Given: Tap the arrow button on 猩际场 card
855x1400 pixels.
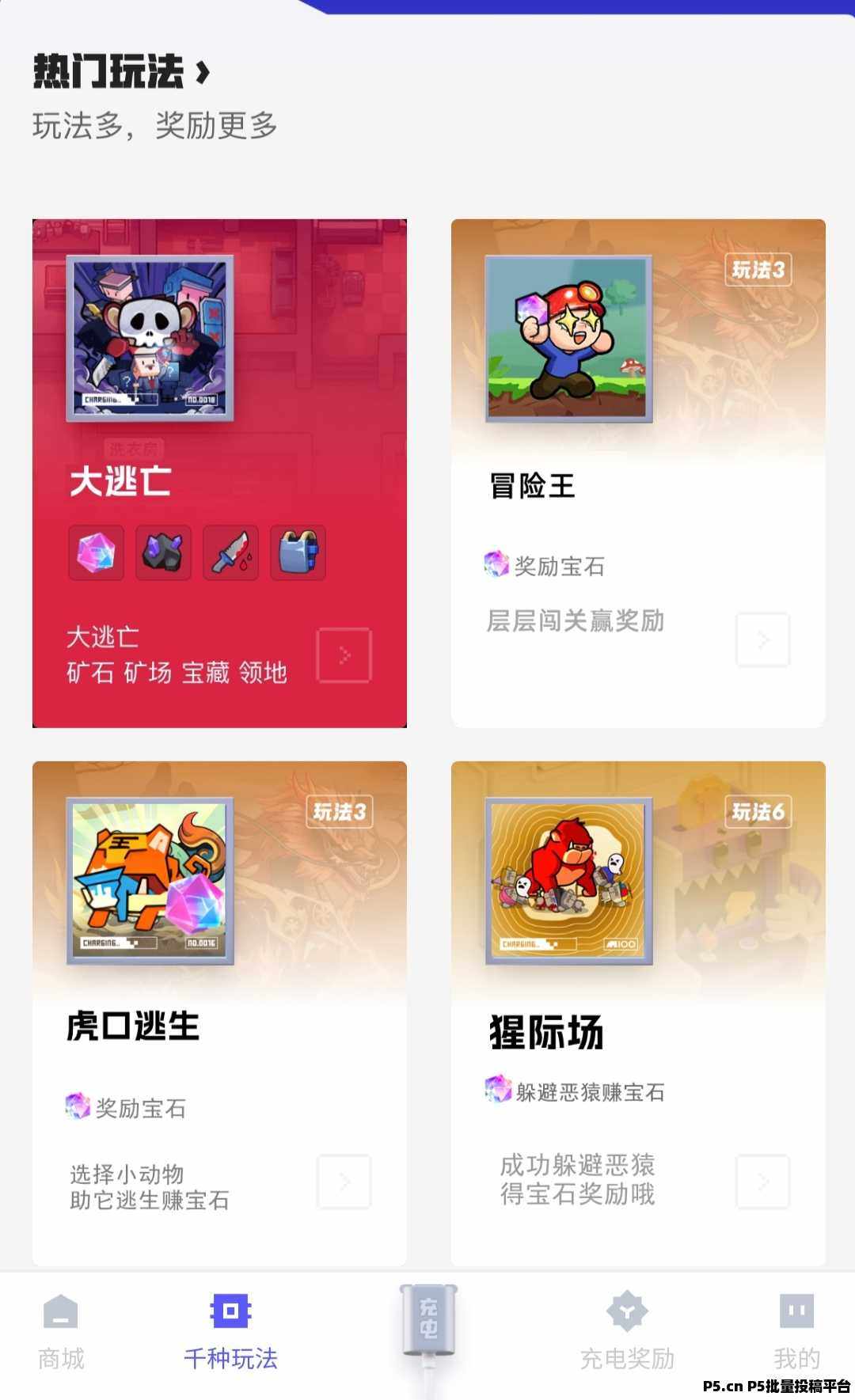Looking at the screenshot, I should pos(762,1182).
